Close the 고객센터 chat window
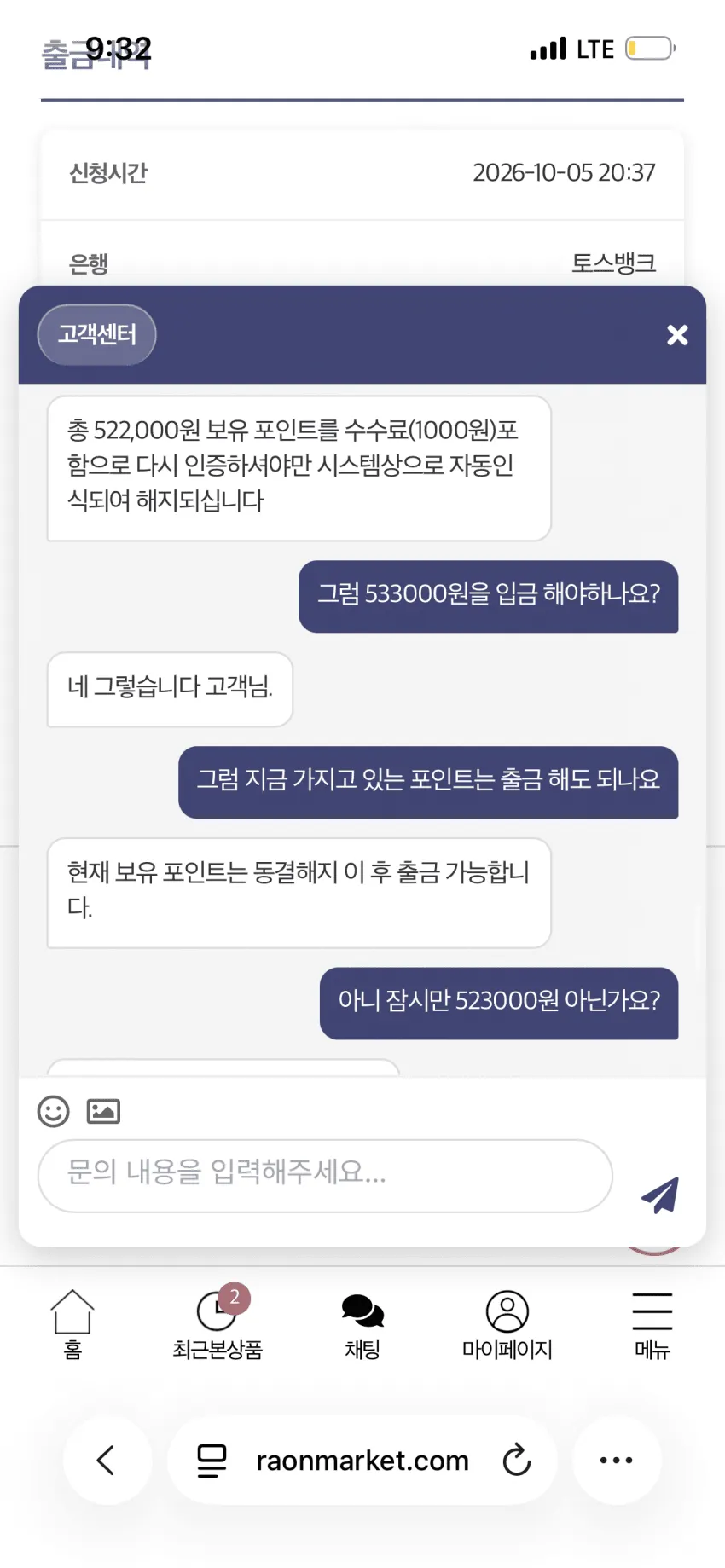Screen dimensions: 725x1568 (677, 335)
